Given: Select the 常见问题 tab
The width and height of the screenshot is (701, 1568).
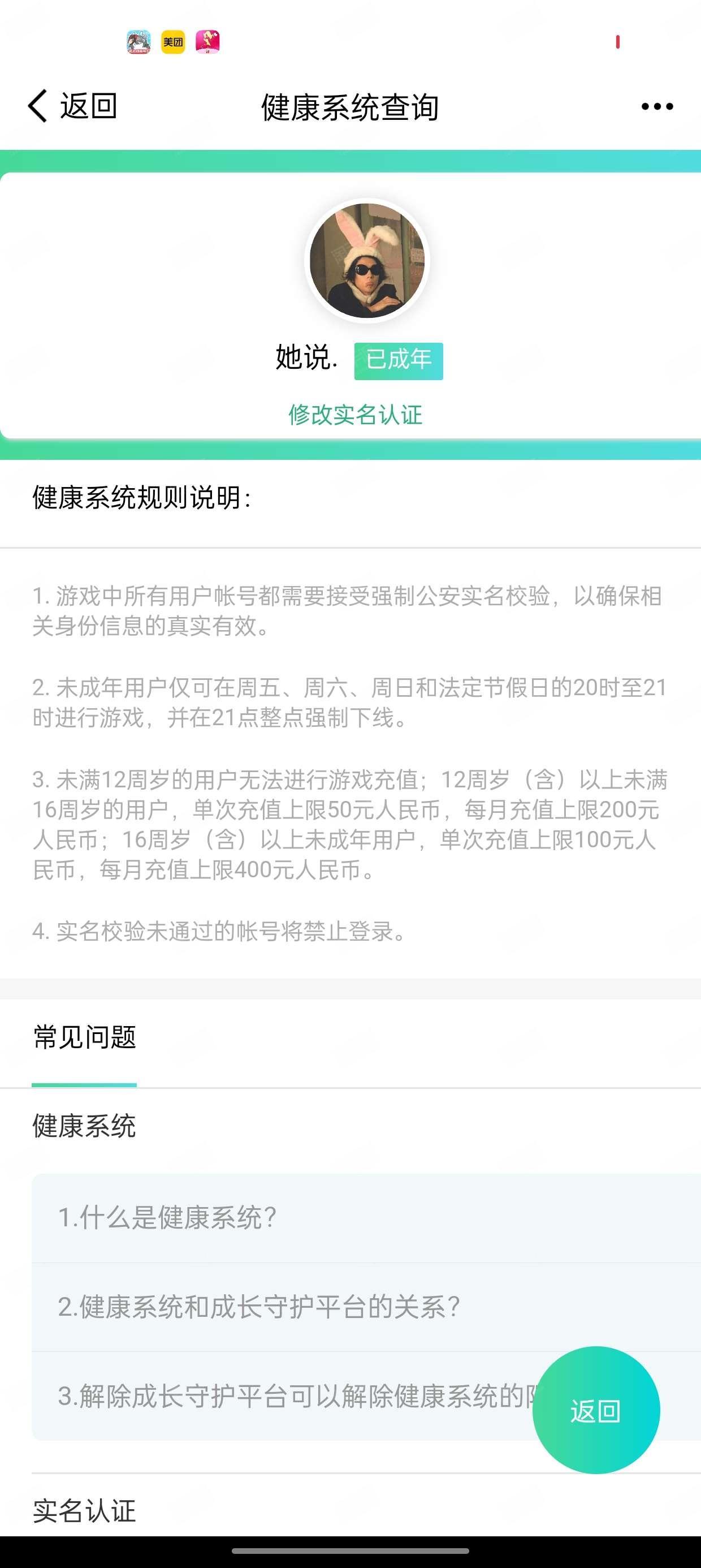Looking at the screenshot, I should click(x=84, y=1037).
